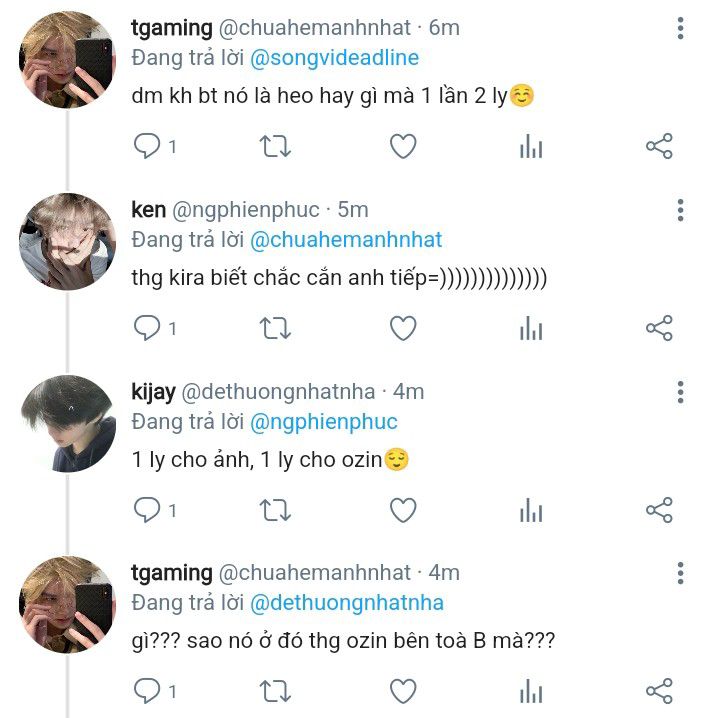Image resolution: width=720 pixels, height=718 pixels.
Task: Open the @dethuongnhatnha mention link
Action: coord(347,603)
